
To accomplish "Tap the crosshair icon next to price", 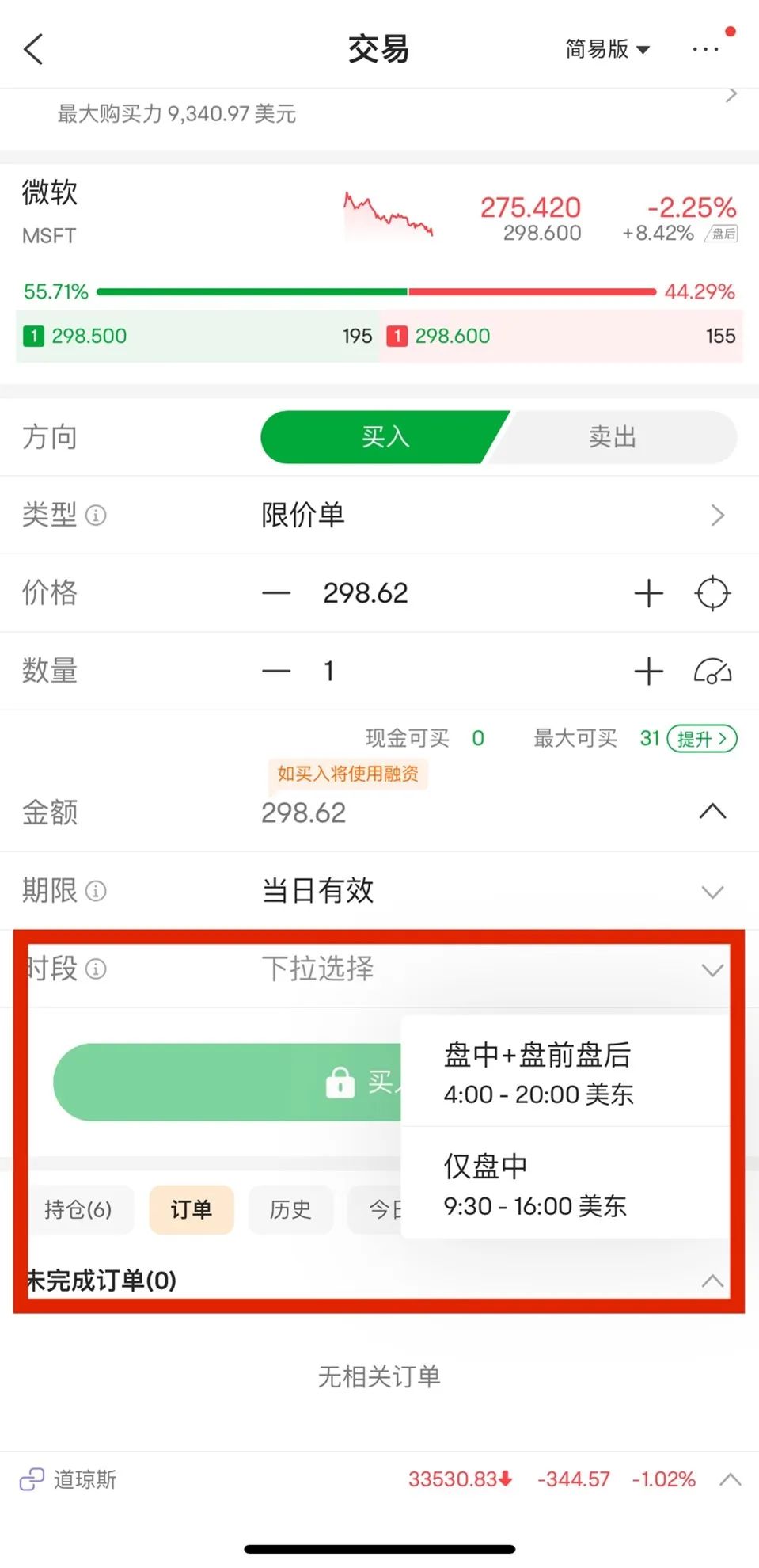I will pyautogui.click(x=712, y=593).
